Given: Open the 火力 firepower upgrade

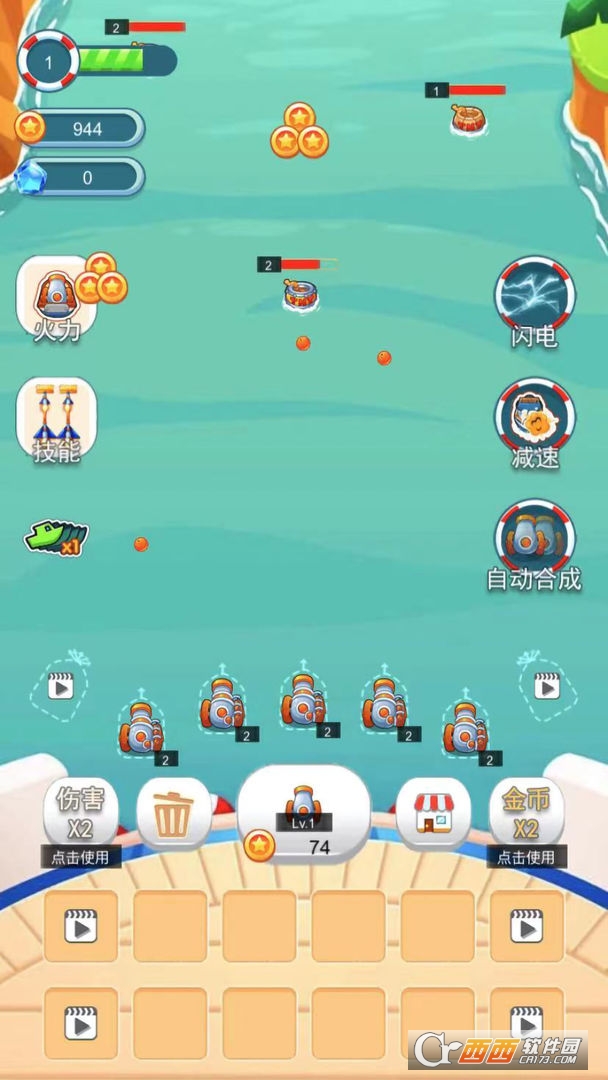Looking at the screenshot, I should point(56,298).
